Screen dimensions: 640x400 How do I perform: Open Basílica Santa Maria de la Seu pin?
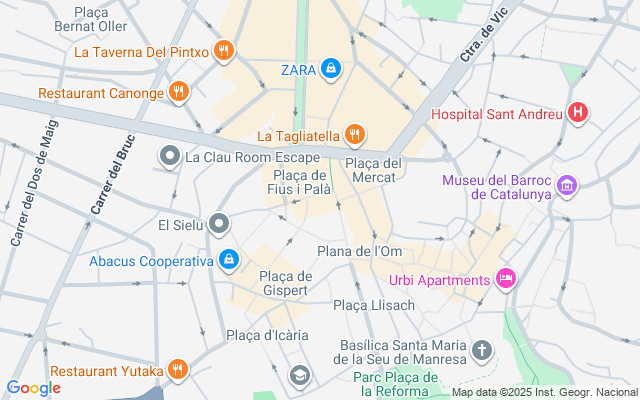pos(482,351)
